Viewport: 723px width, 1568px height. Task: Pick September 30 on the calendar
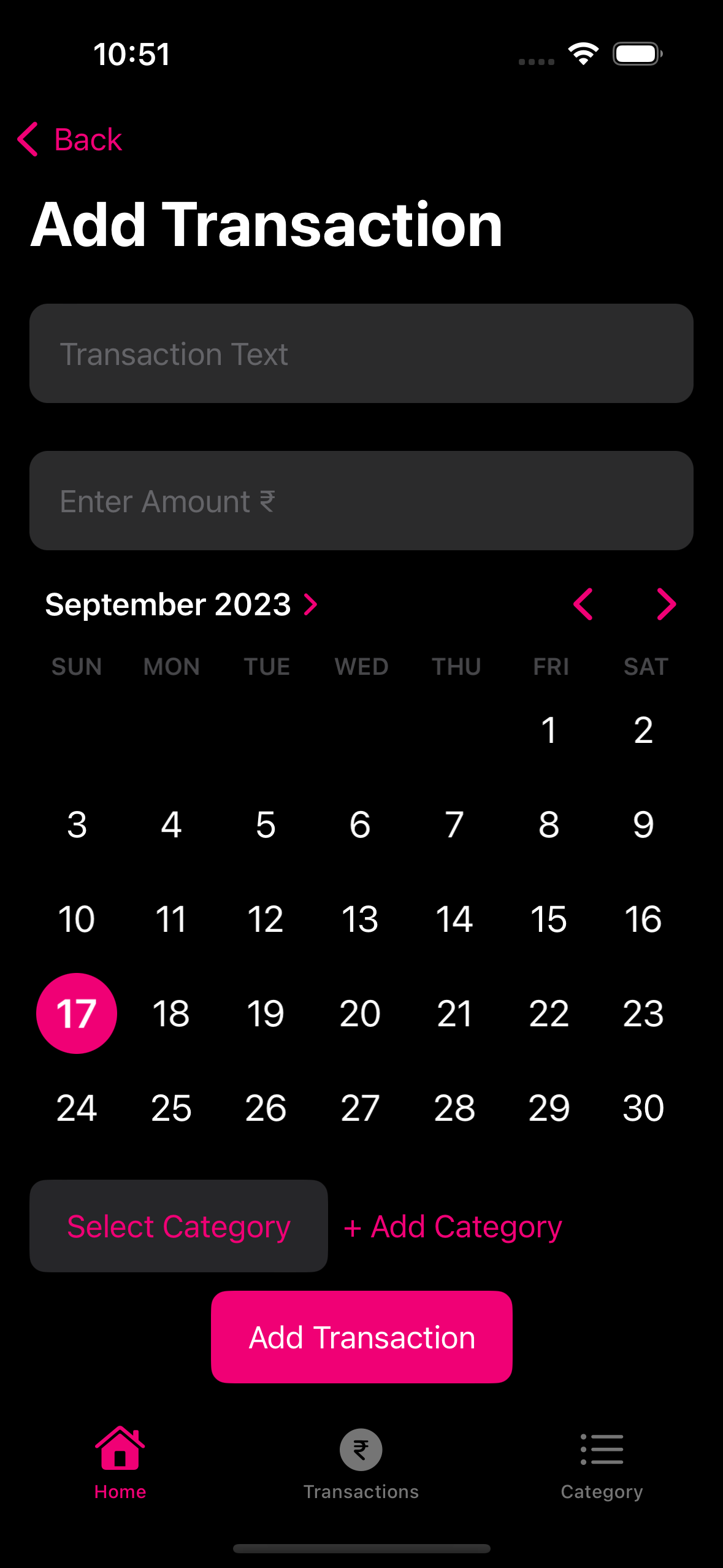click(x=643, y=1108)
